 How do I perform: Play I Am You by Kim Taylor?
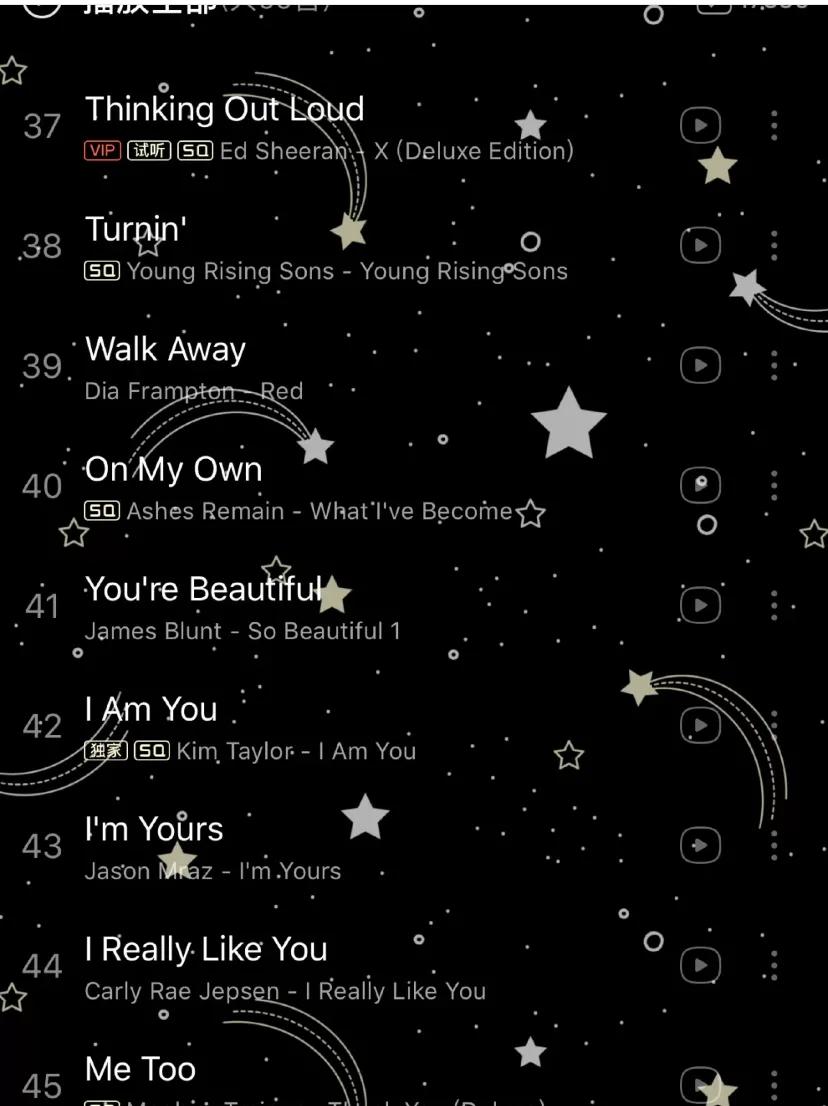pyautogui.click(x=151, y=709)
